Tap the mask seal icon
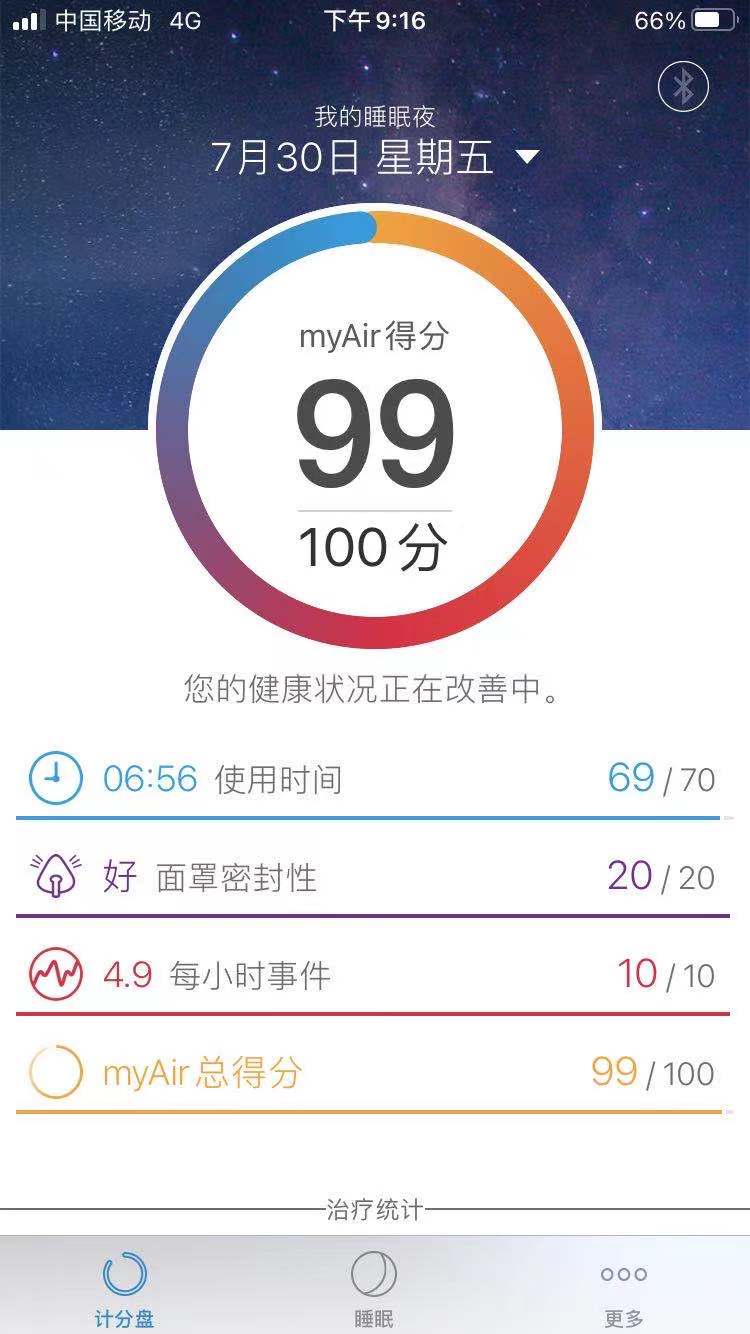 coord(57,876)
